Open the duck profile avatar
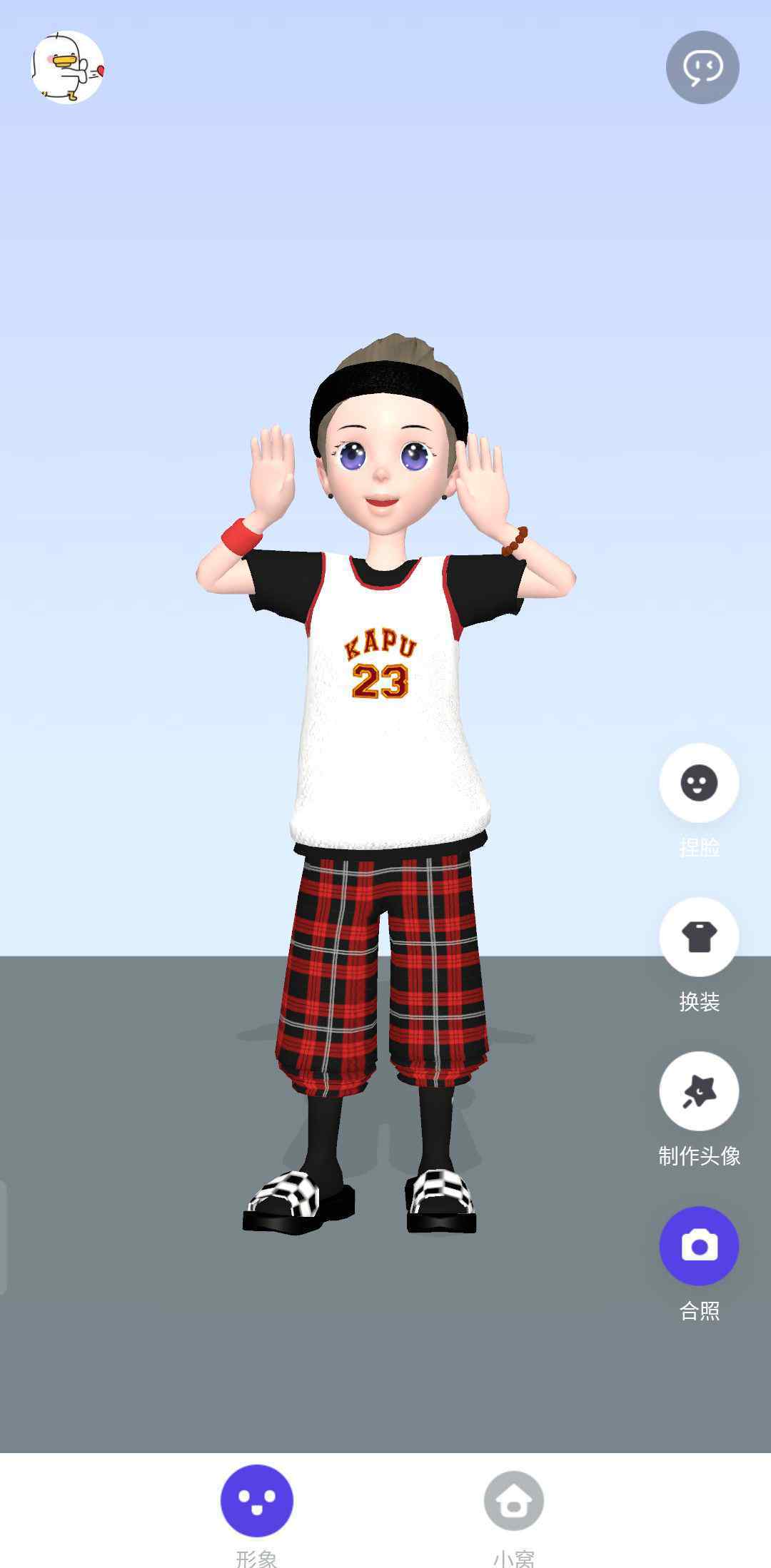771x1568 pixels. [68, 67]
